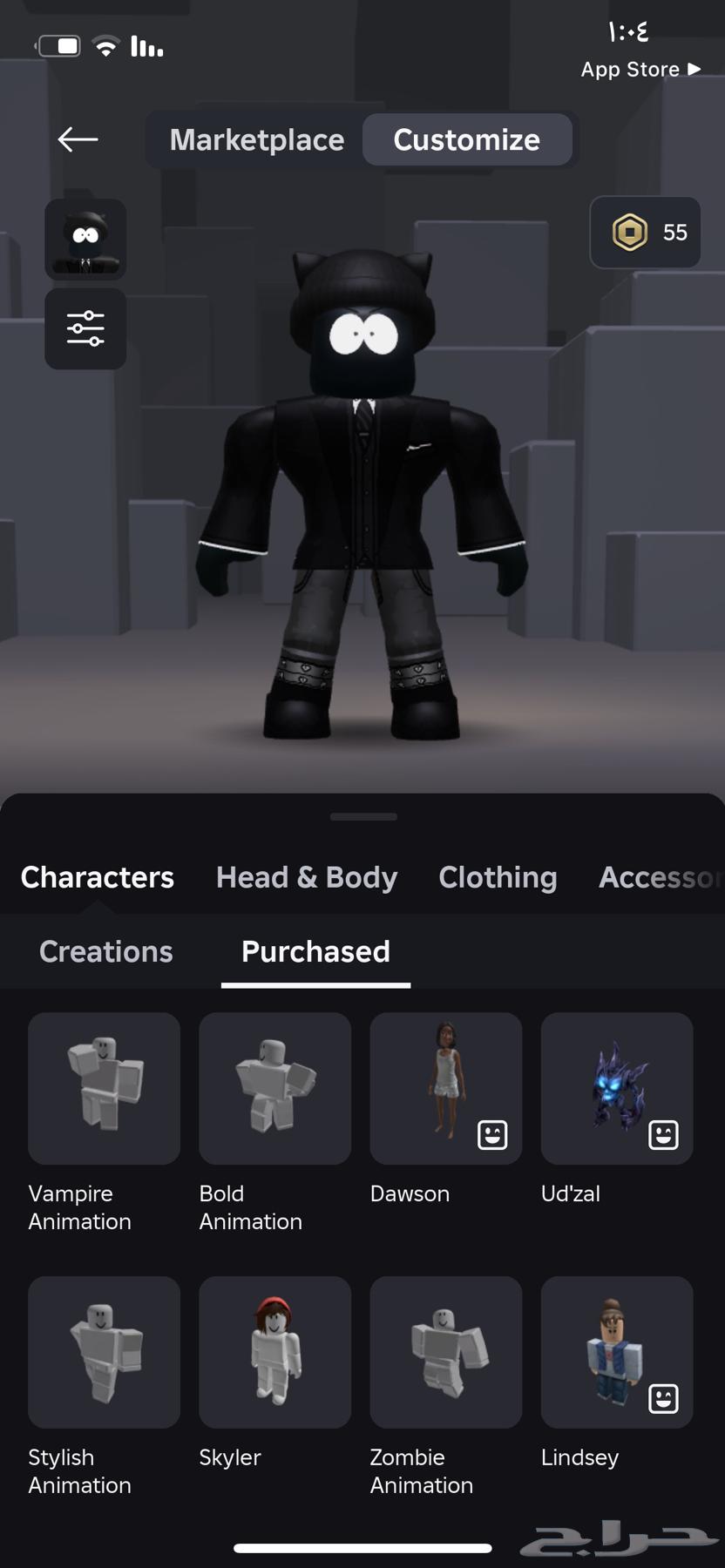Choose the Skyler character
The image size is (725, 1568).
coord(274,1352)
